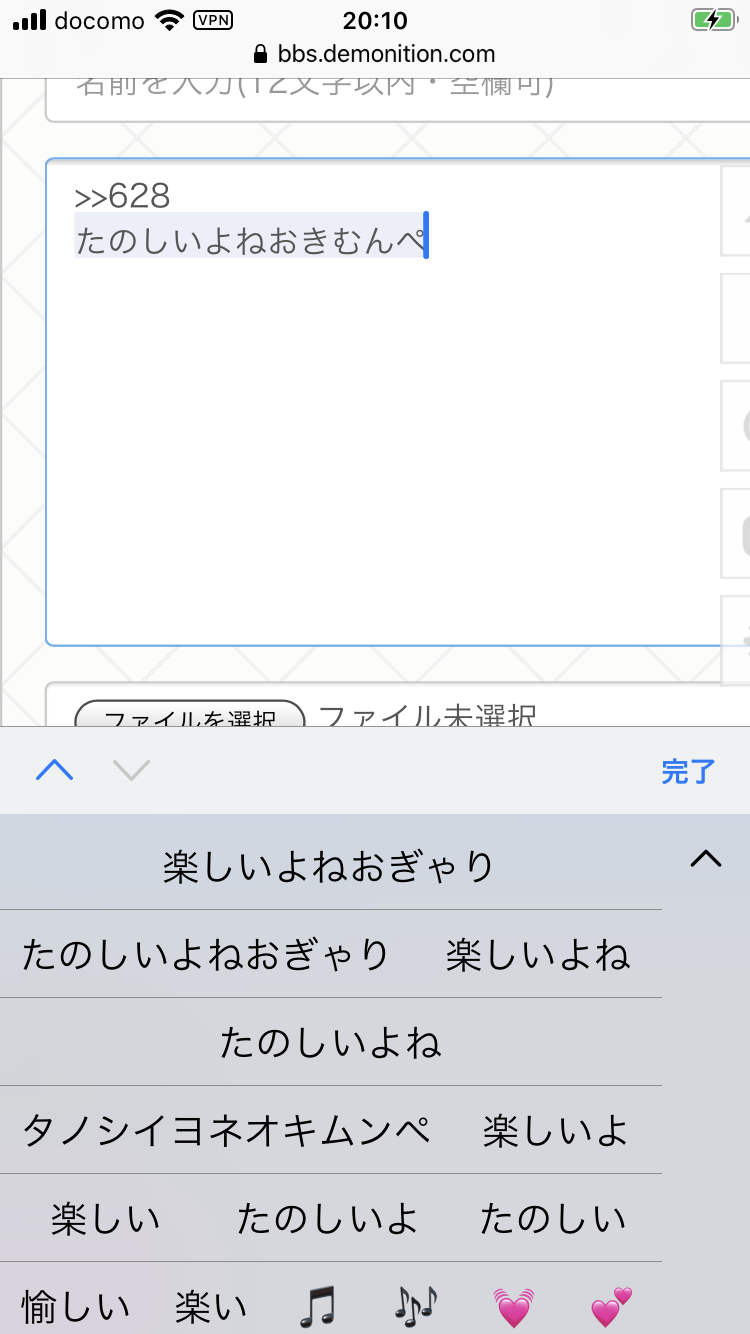Pick the 楽しいよね suggestion
This screenshot has width=750, height=1334.
(538, 955)
